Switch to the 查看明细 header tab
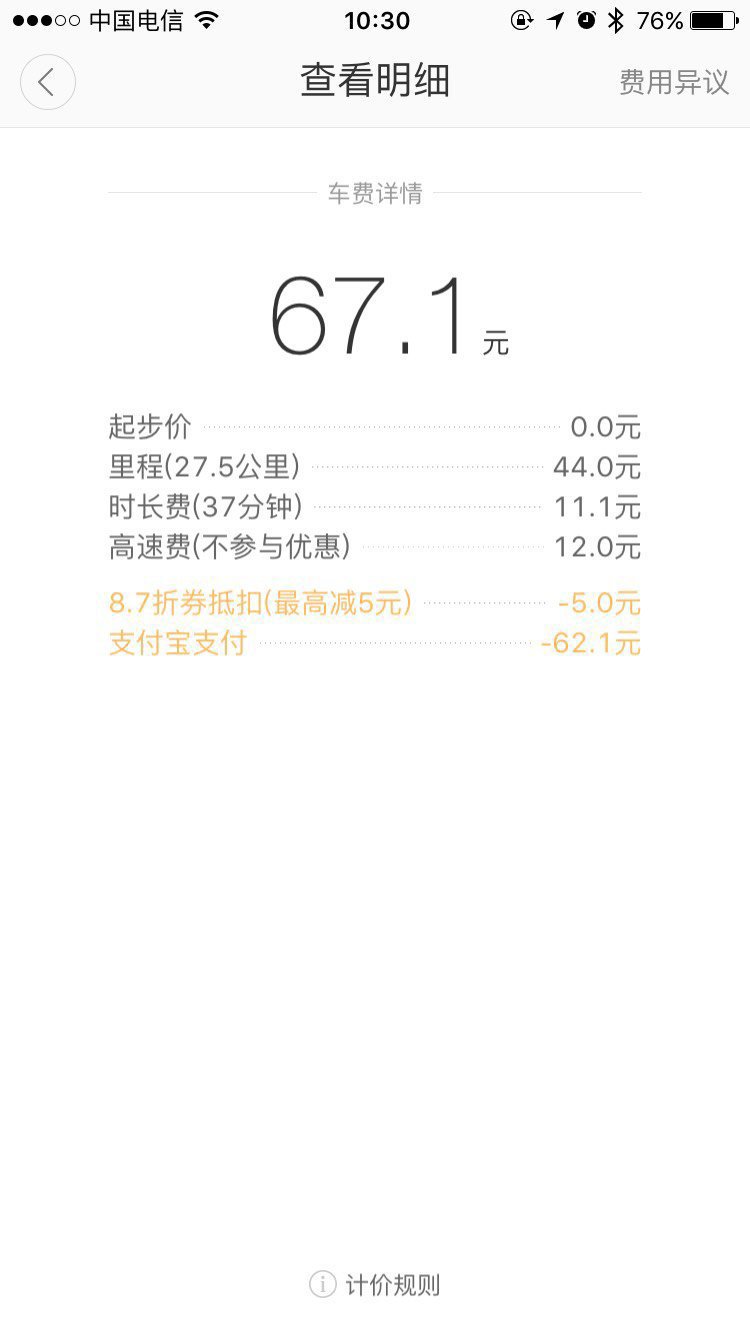The height and width of the screenshot is (1334, 750). pos(375,81)
